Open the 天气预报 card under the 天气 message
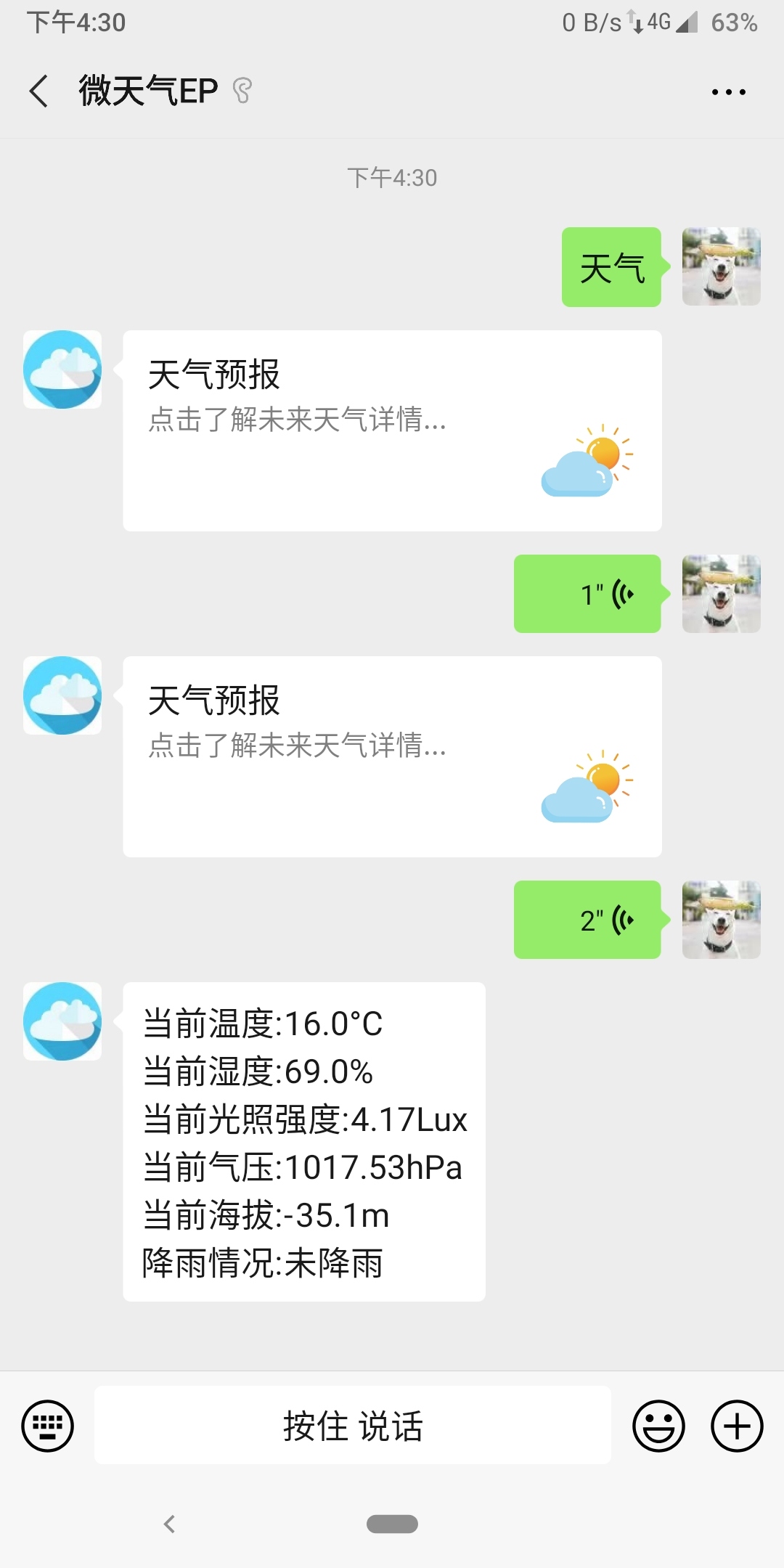 coord(392,430)
